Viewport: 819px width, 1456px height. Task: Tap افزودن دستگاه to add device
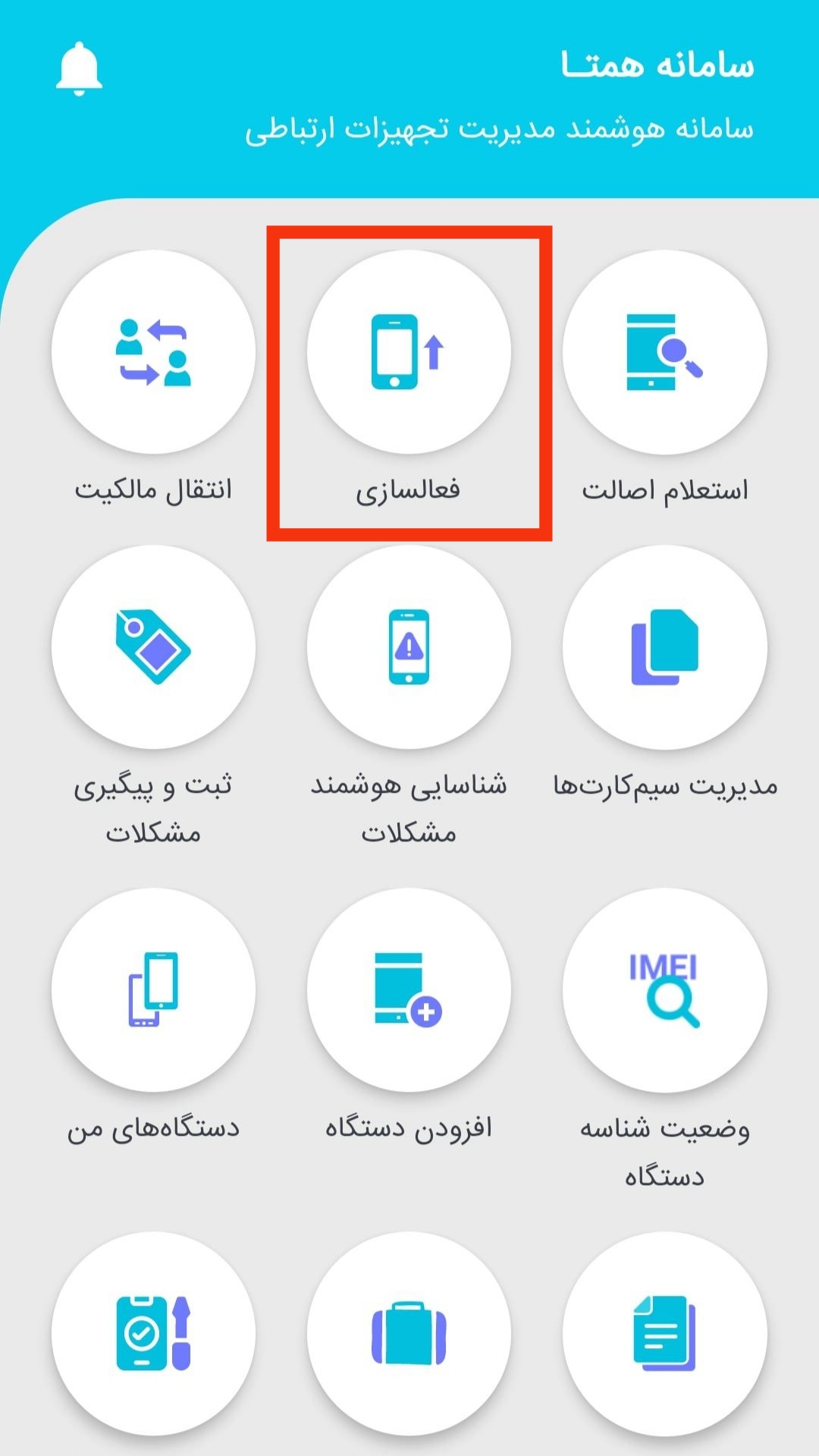(x=409, y=990)
